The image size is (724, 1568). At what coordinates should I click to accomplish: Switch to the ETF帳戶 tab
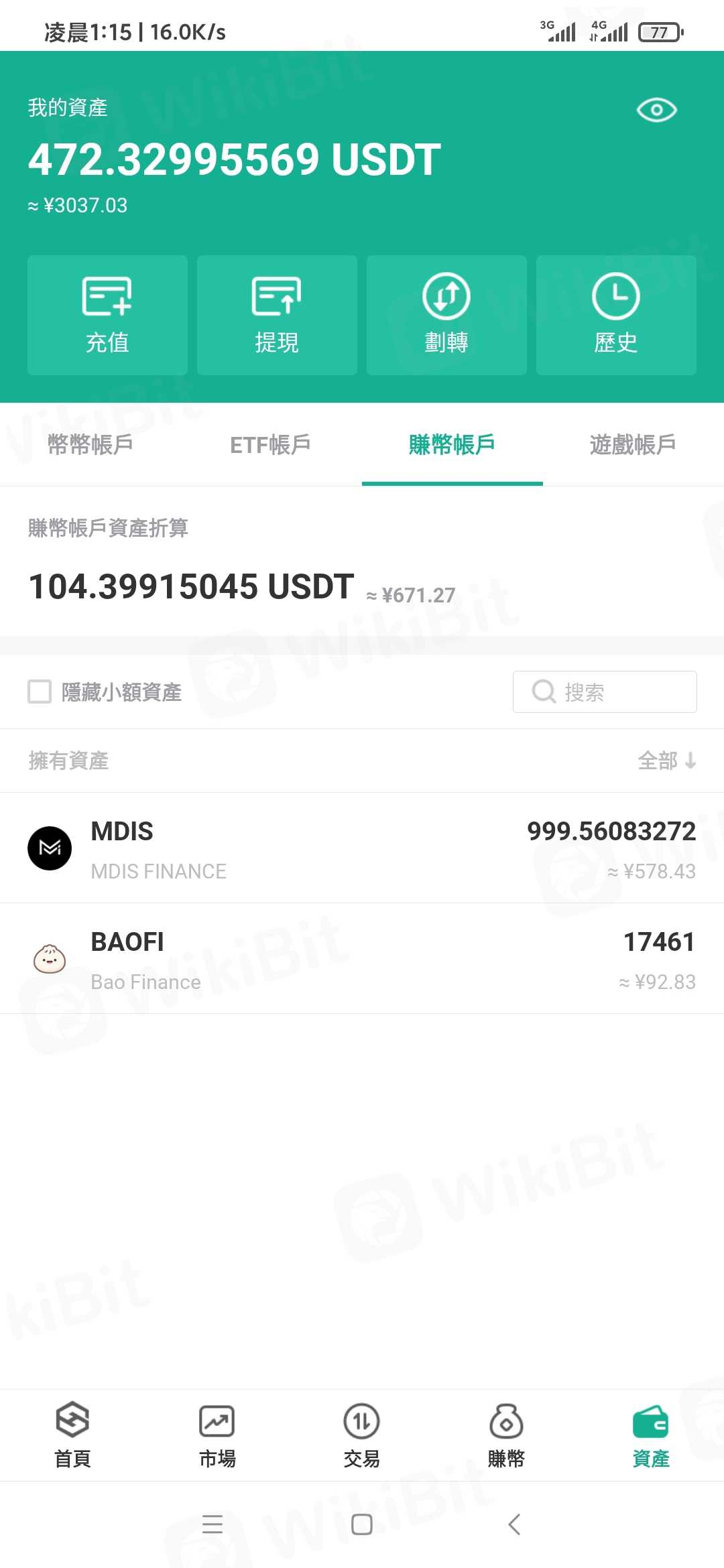pyautogui.click(x=271, y=444)
